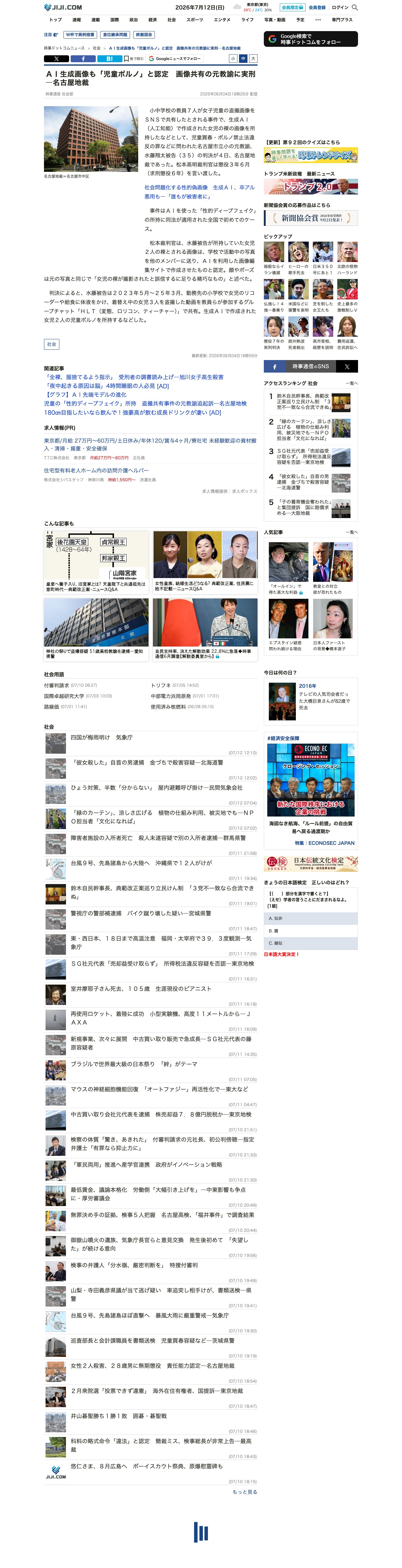Set font size to 大

point(253,59)
